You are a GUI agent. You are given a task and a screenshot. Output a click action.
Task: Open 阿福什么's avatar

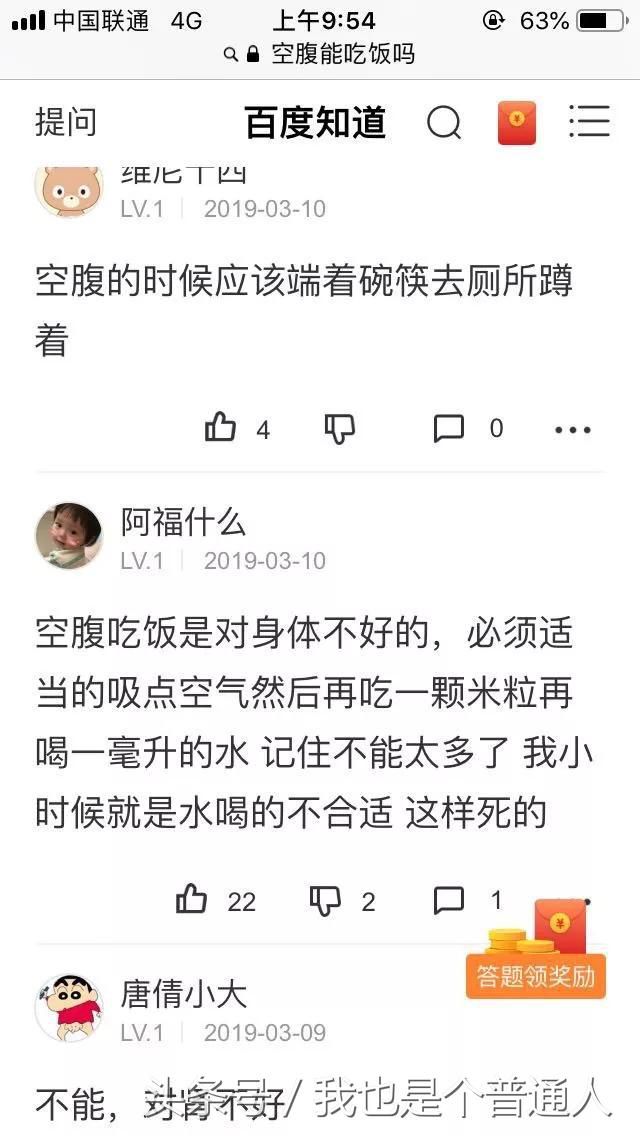(69, 535)
